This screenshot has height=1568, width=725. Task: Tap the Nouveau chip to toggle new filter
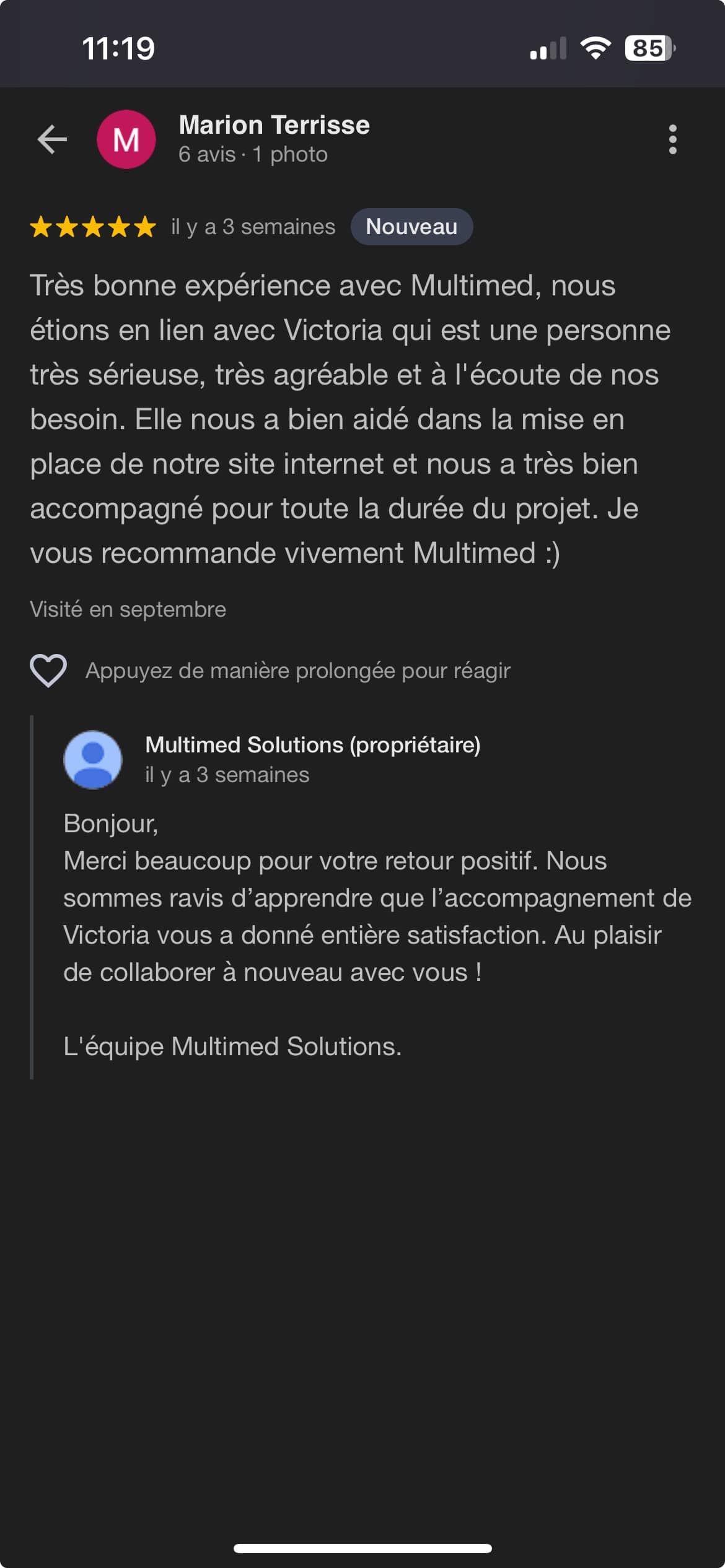pos(411,226)
